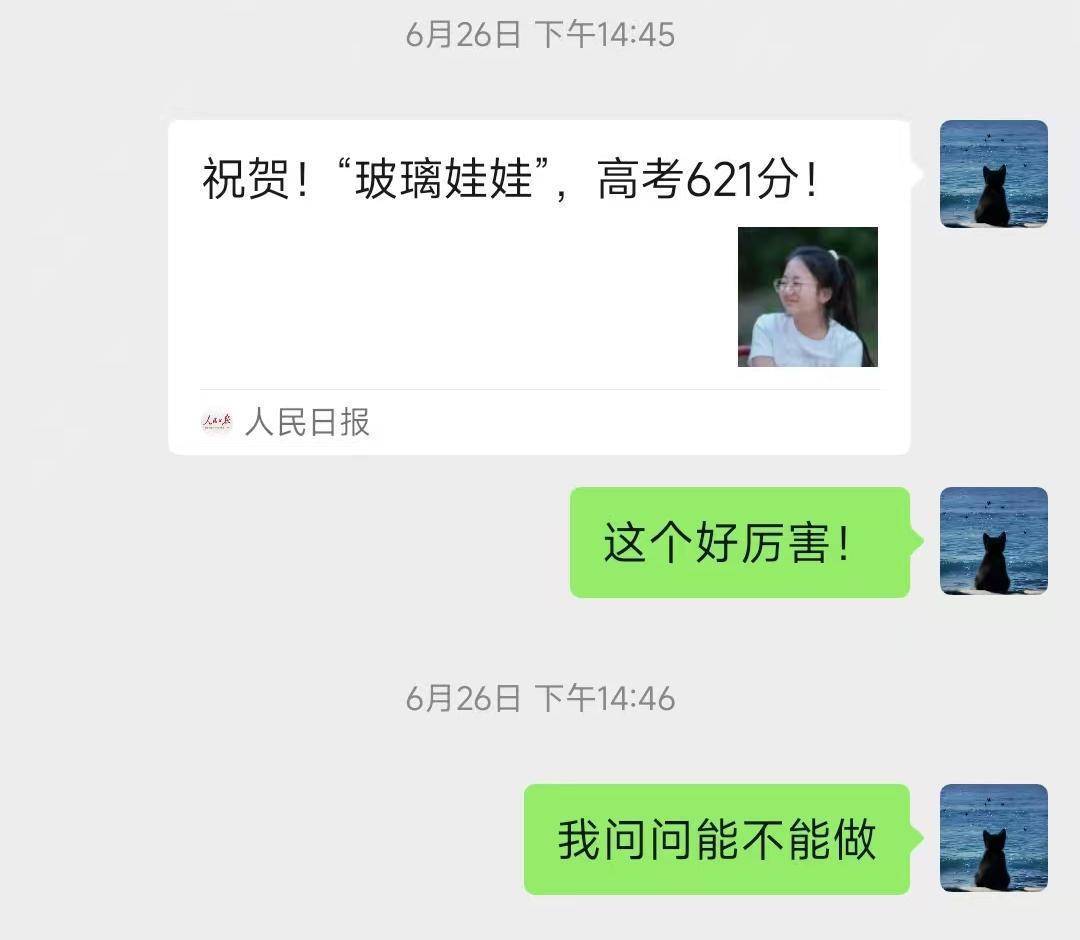Tap the avatar beside 我问问能不能做 message
The height and width of the screenshot is (940, 1080).
pos(993,838)
